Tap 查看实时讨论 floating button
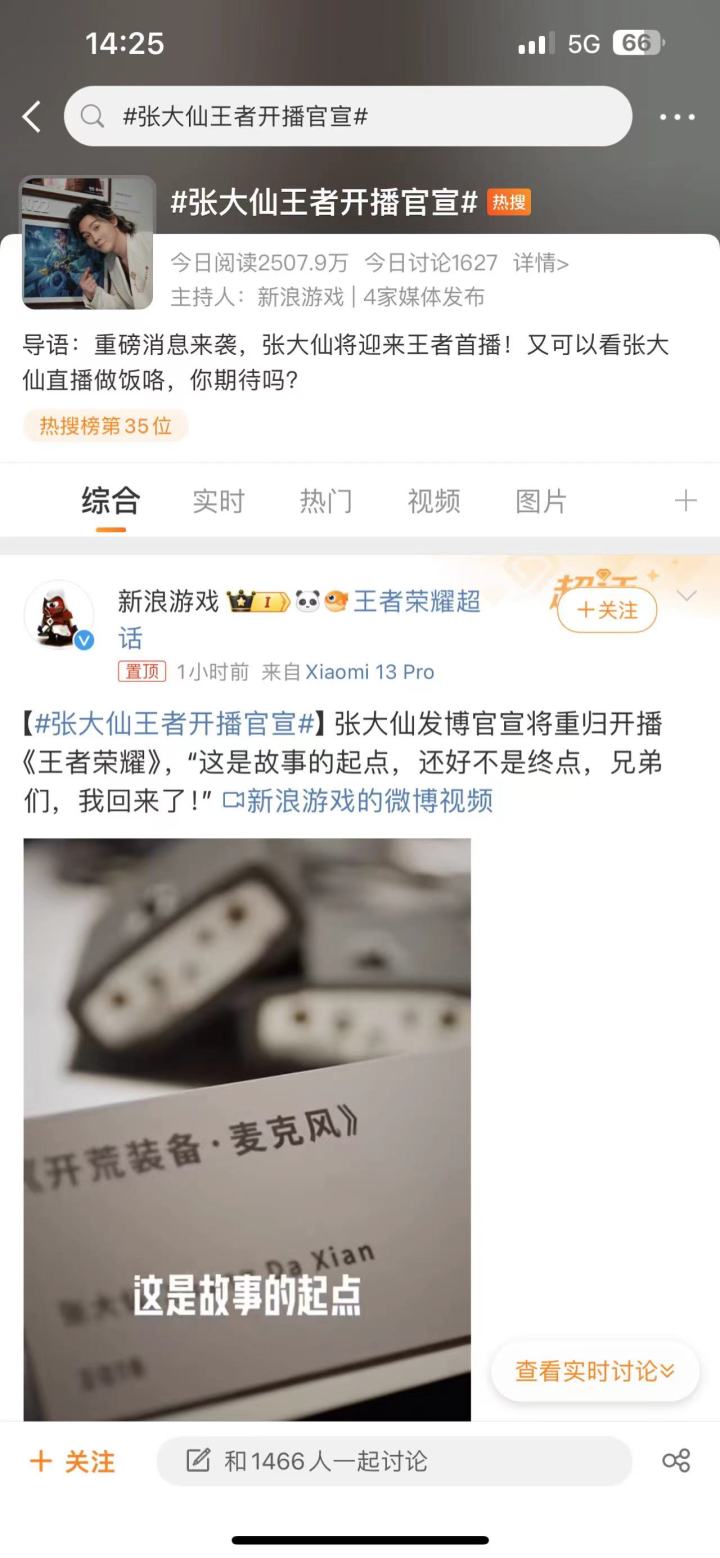This screenshot has width=720, height=1558. (595, 1371)
